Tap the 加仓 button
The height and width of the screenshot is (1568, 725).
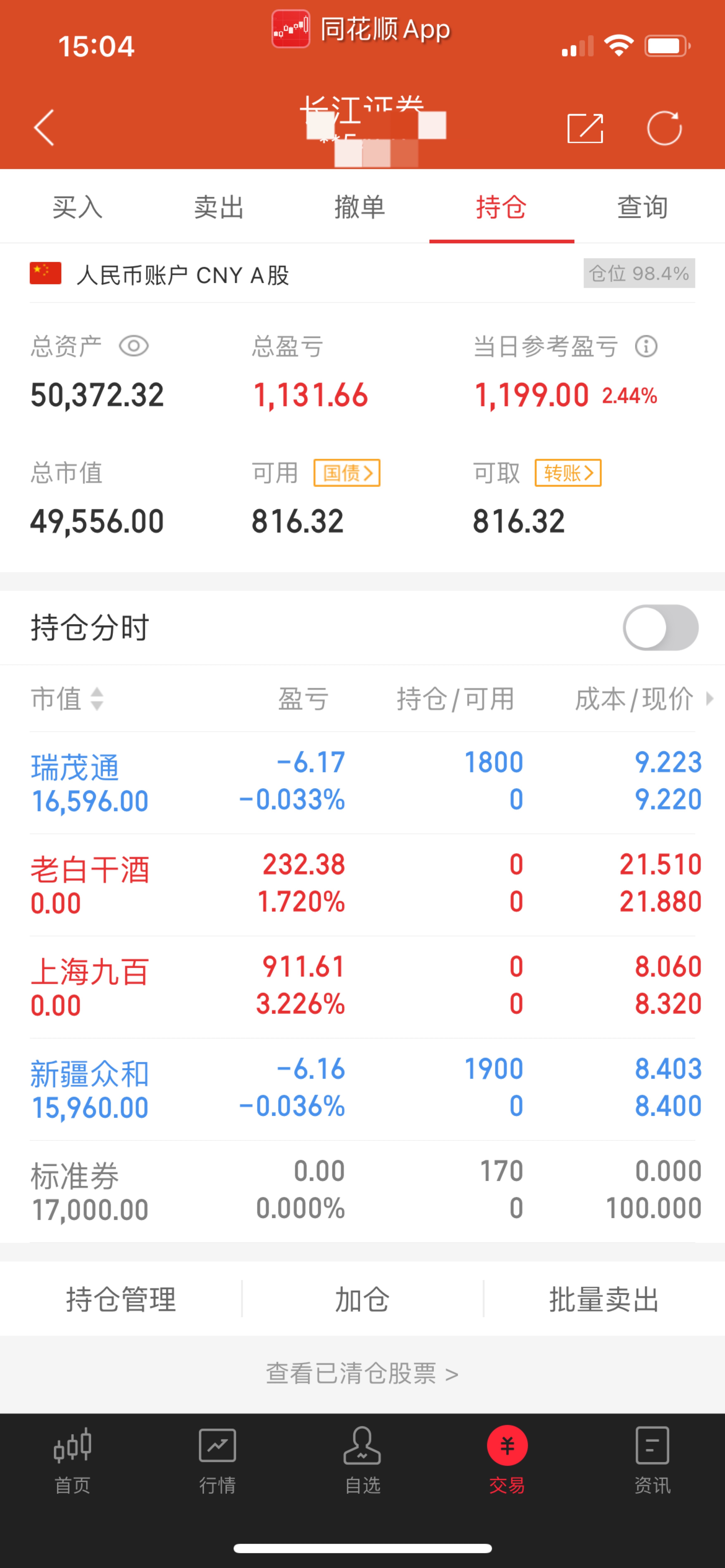tap(362, 1299)
